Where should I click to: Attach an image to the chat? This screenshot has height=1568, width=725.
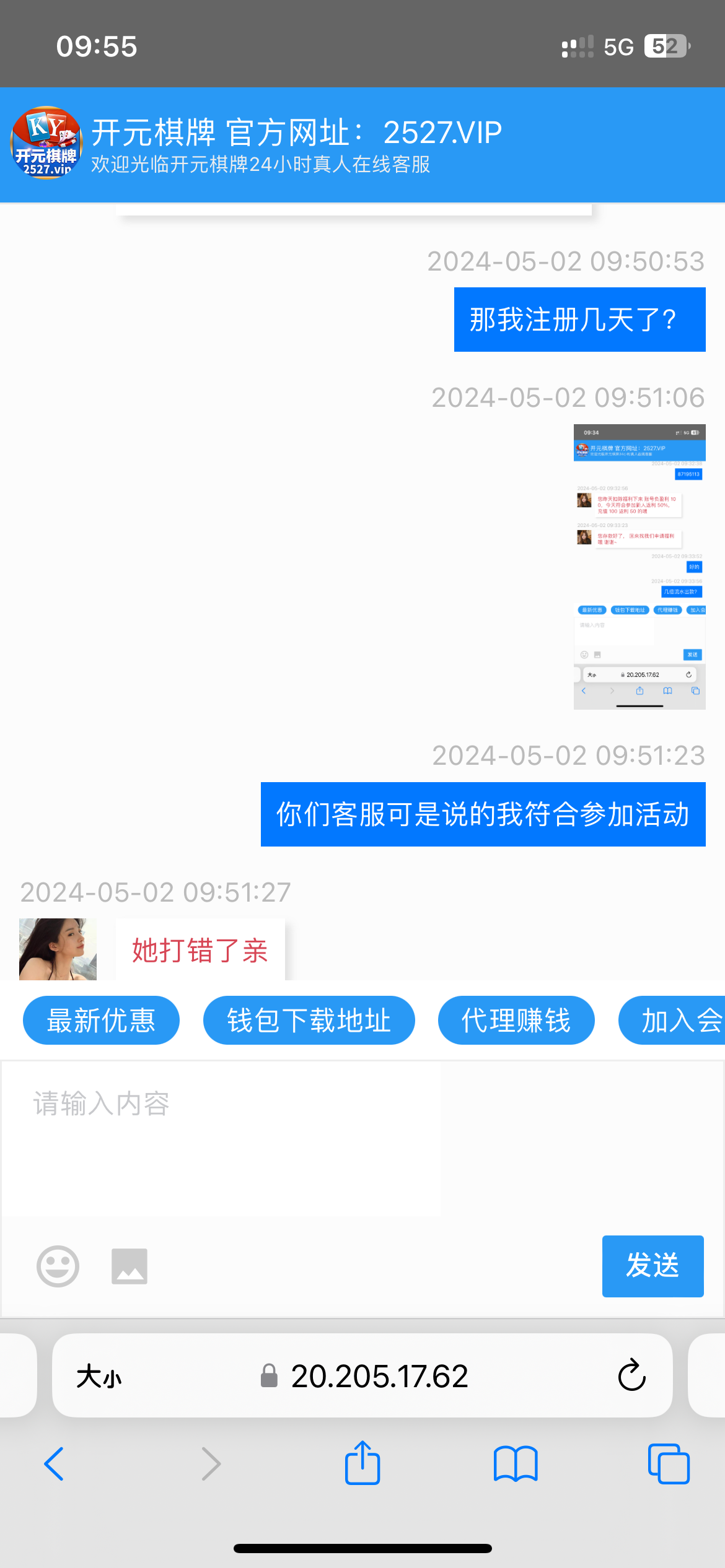[x=130, y=1266]
